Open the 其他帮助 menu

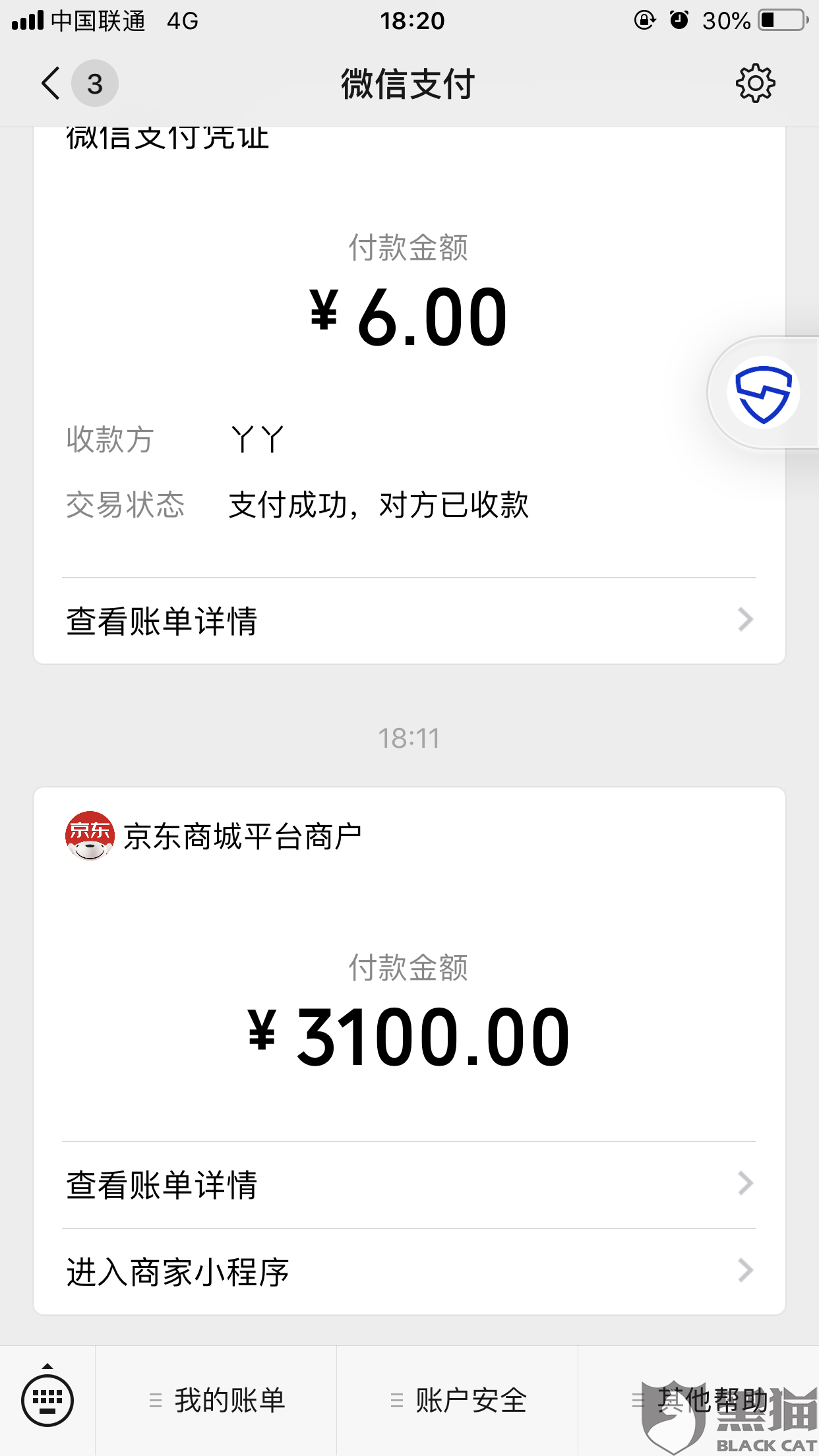(699, 1401)
